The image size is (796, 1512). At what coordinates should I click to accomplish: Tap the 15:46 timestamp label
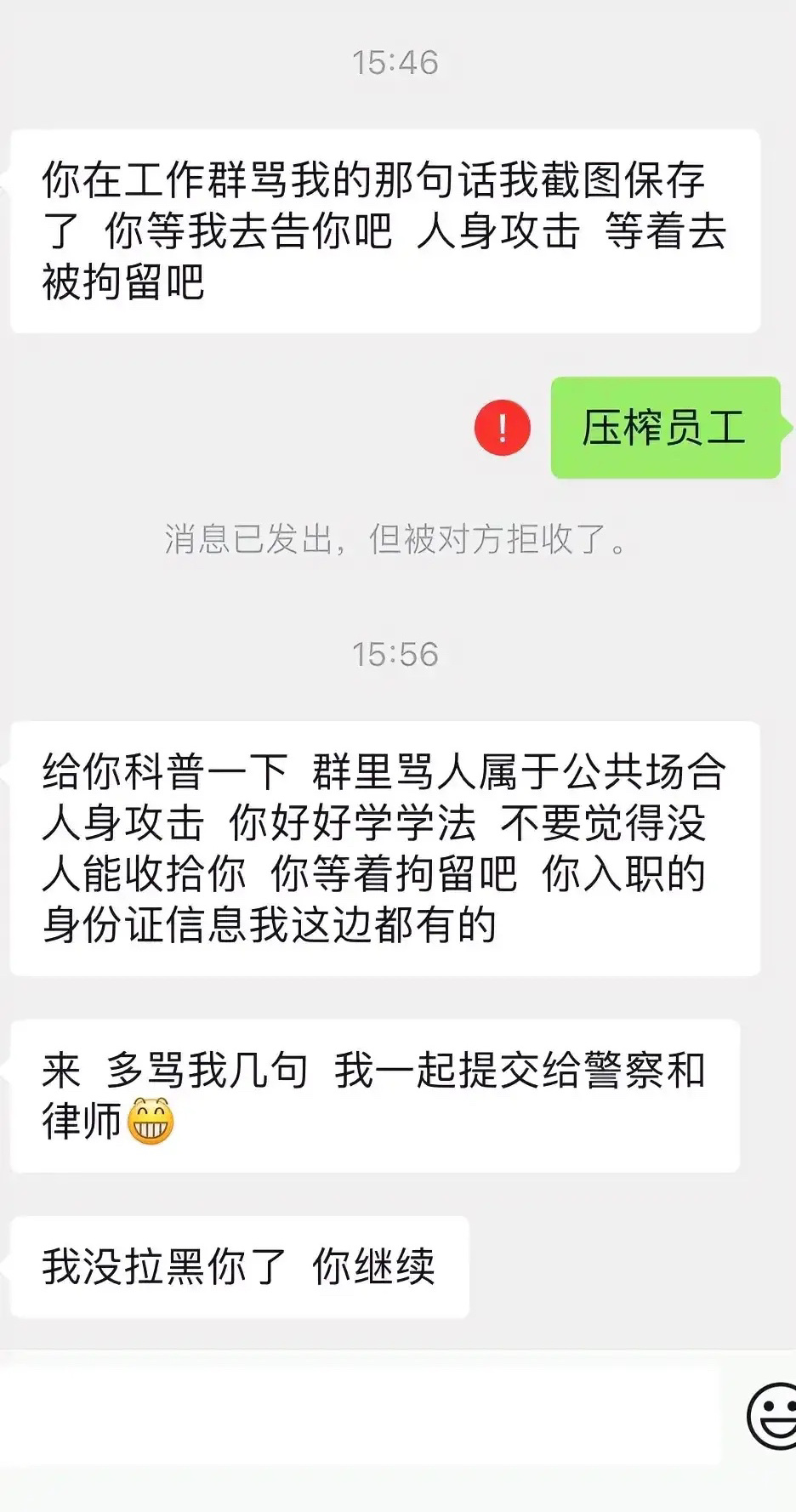397,61
